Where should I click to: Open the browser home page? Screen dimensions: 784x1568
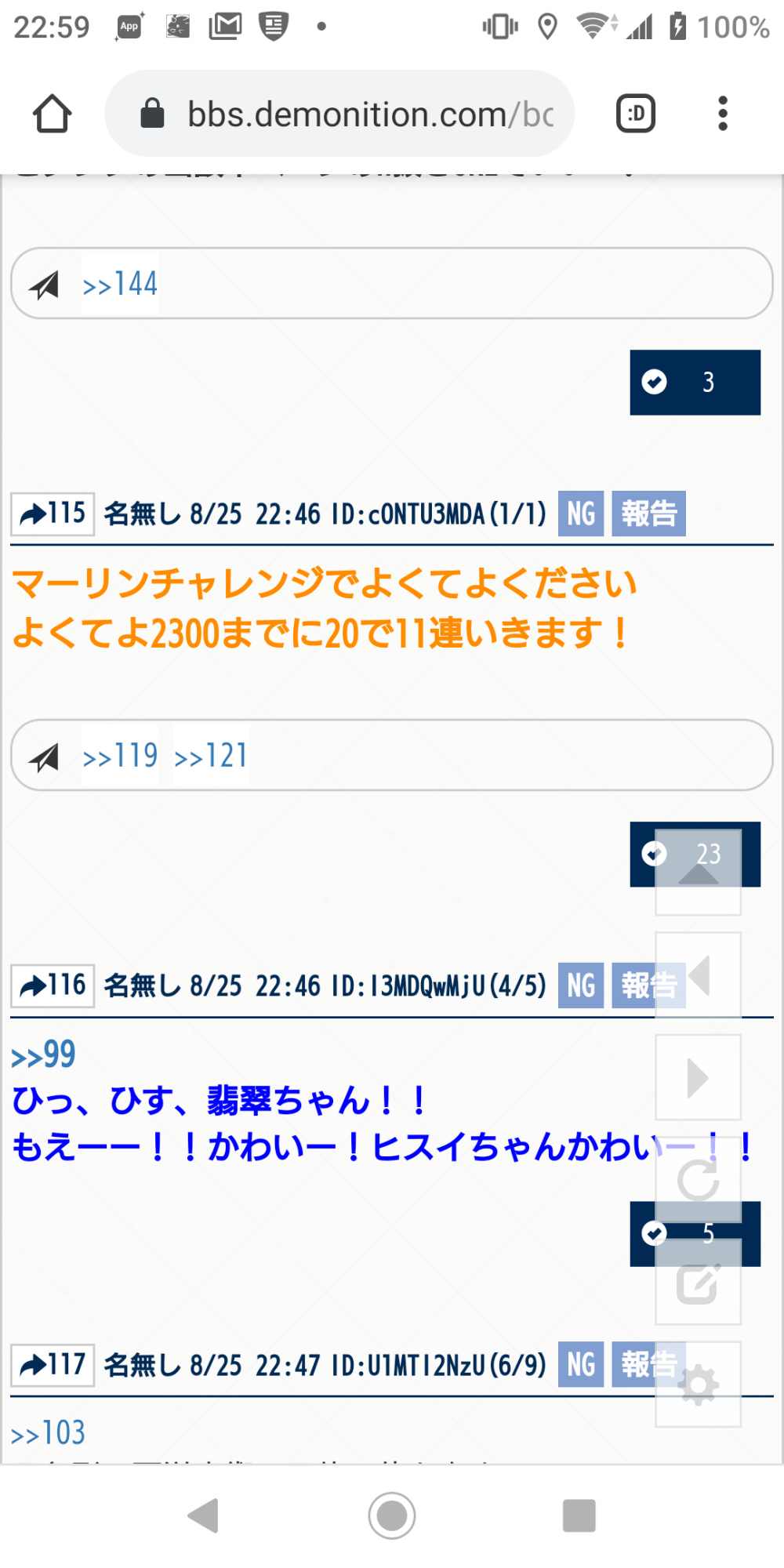[52, 114]
